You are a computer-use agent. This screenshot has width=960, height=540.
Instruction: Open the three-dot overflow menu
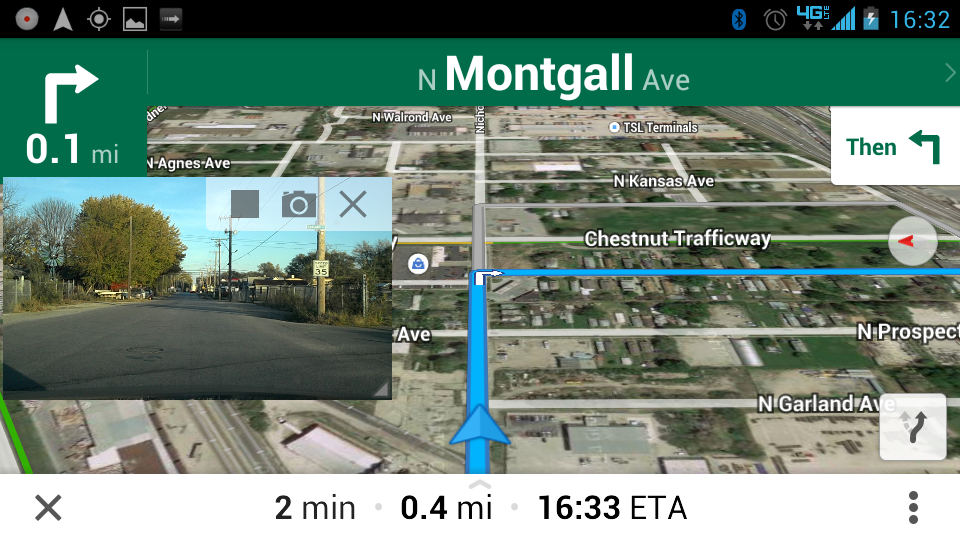(913, 508)
